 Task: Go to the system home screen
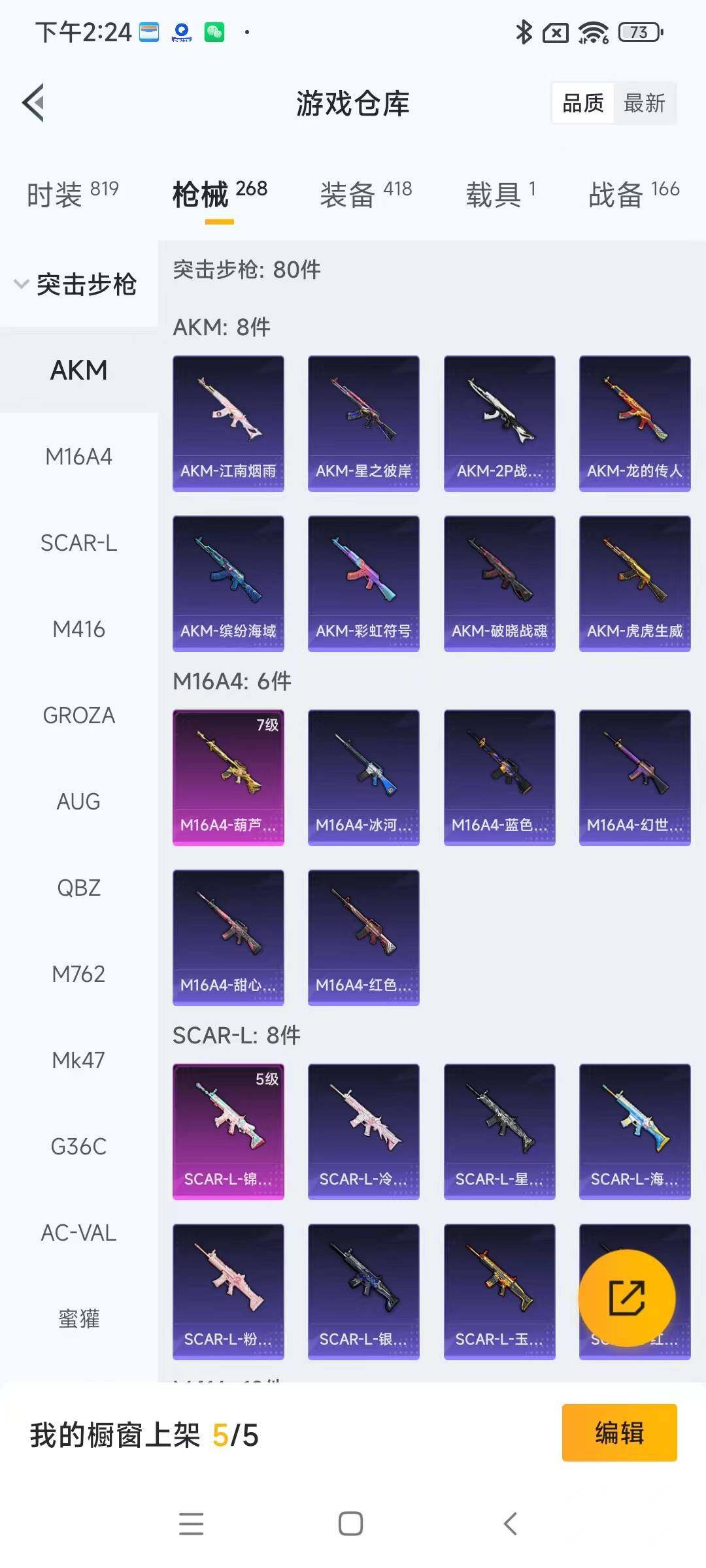351,1524
